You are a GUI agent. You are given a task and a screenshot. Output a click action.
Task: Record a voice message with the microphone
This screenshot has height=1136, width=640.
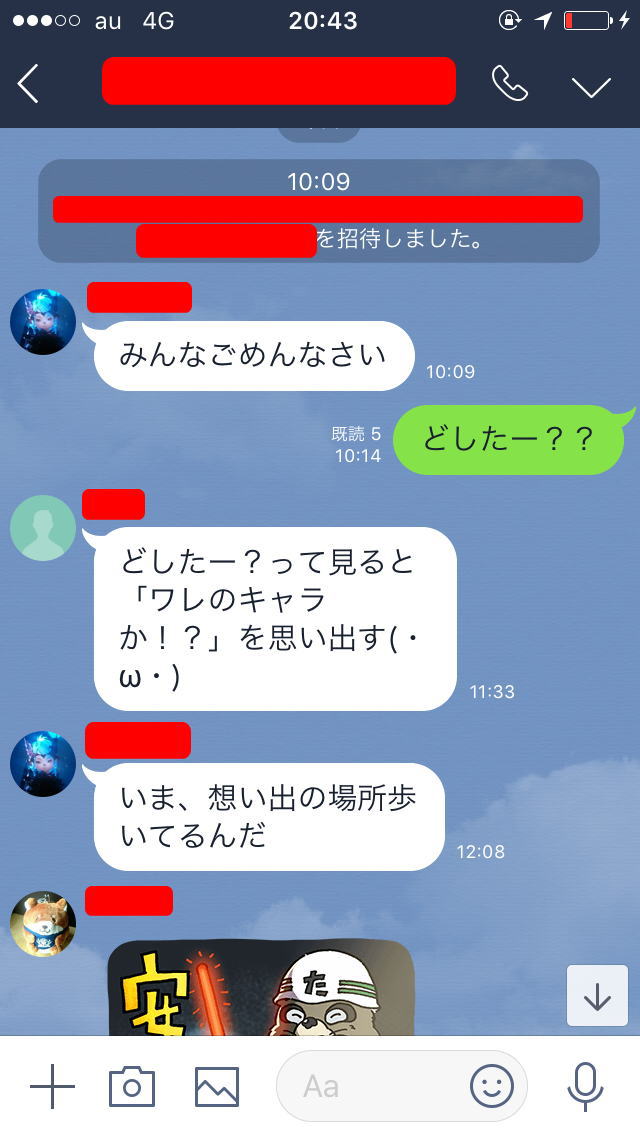click(584, 1086)
